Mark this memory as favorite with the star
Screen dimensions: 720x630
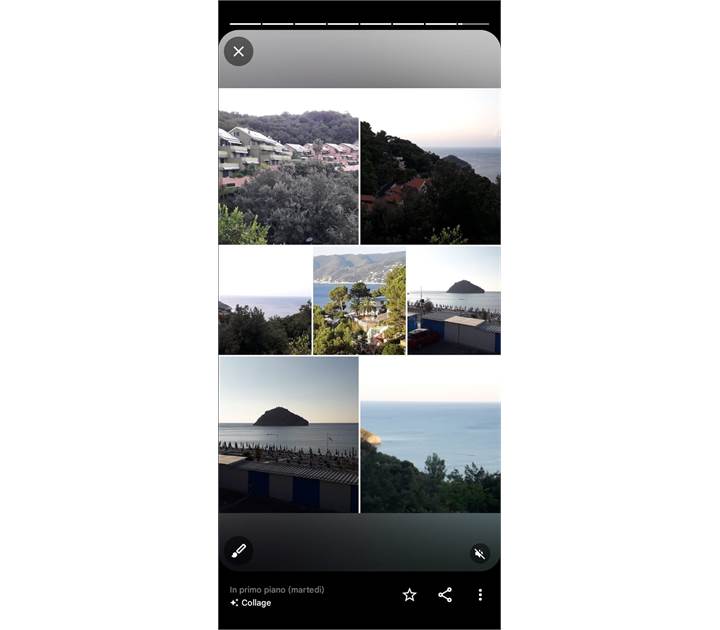click(409, 595)
